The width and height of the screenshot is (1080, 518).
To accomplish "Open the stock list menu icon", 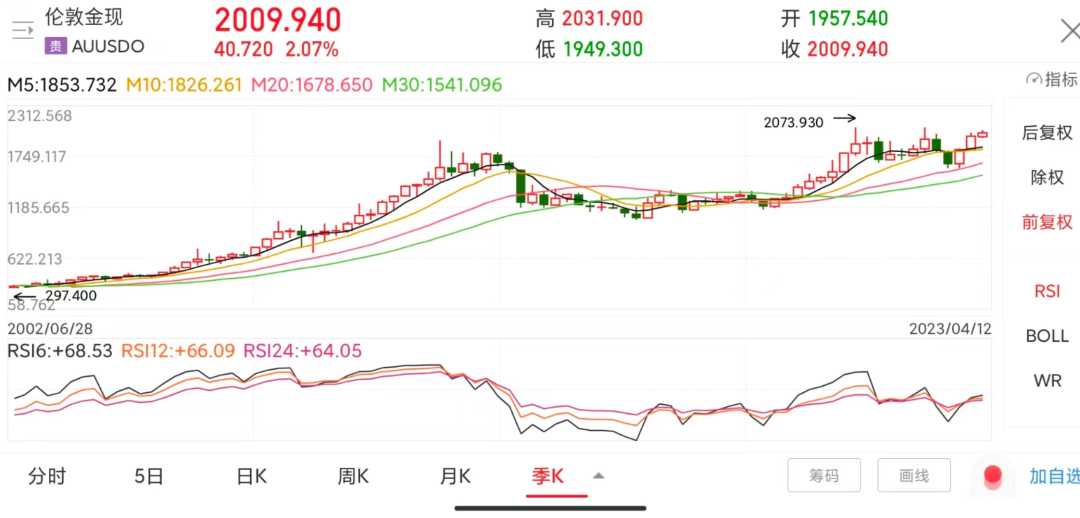I will pos(23,31).
